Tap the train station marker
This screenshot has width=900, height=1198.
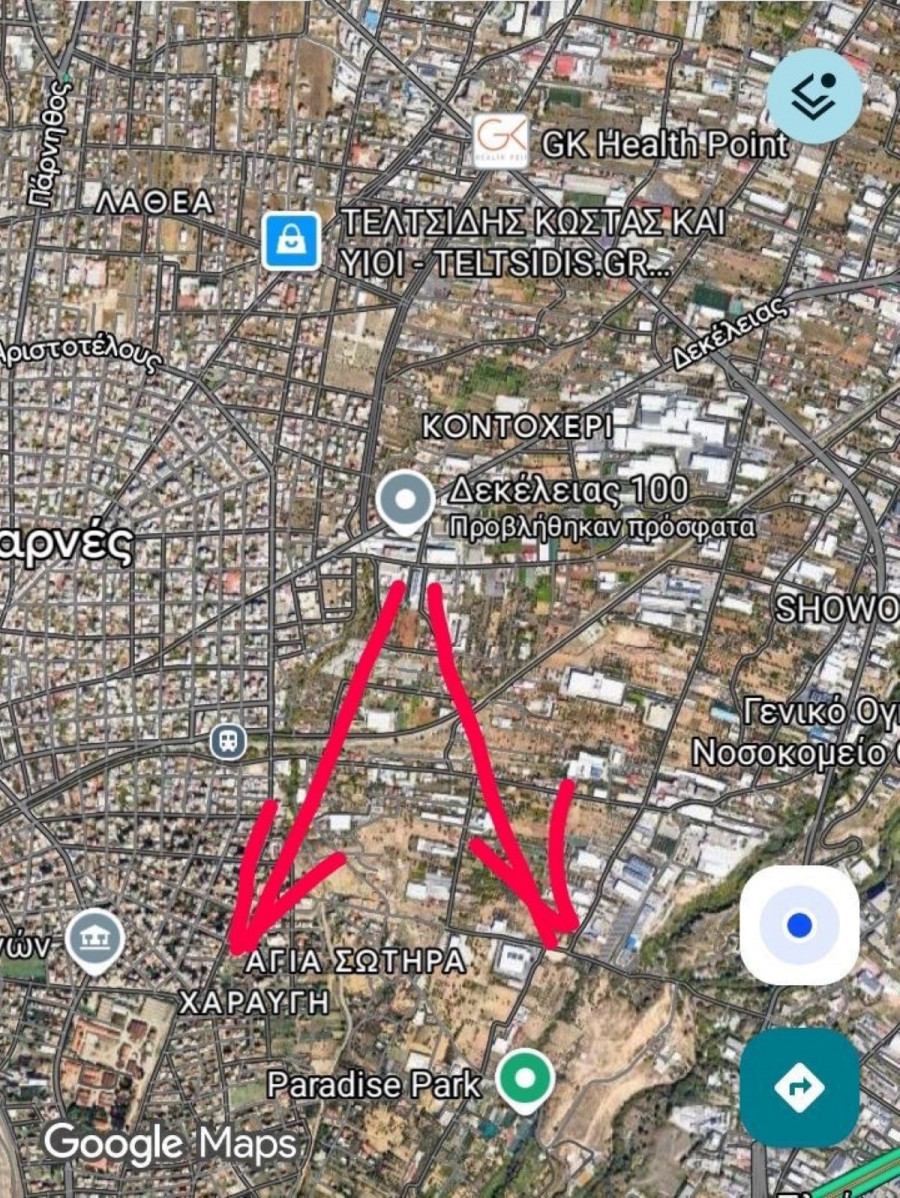pyautogui.click(x=229, y=741)
